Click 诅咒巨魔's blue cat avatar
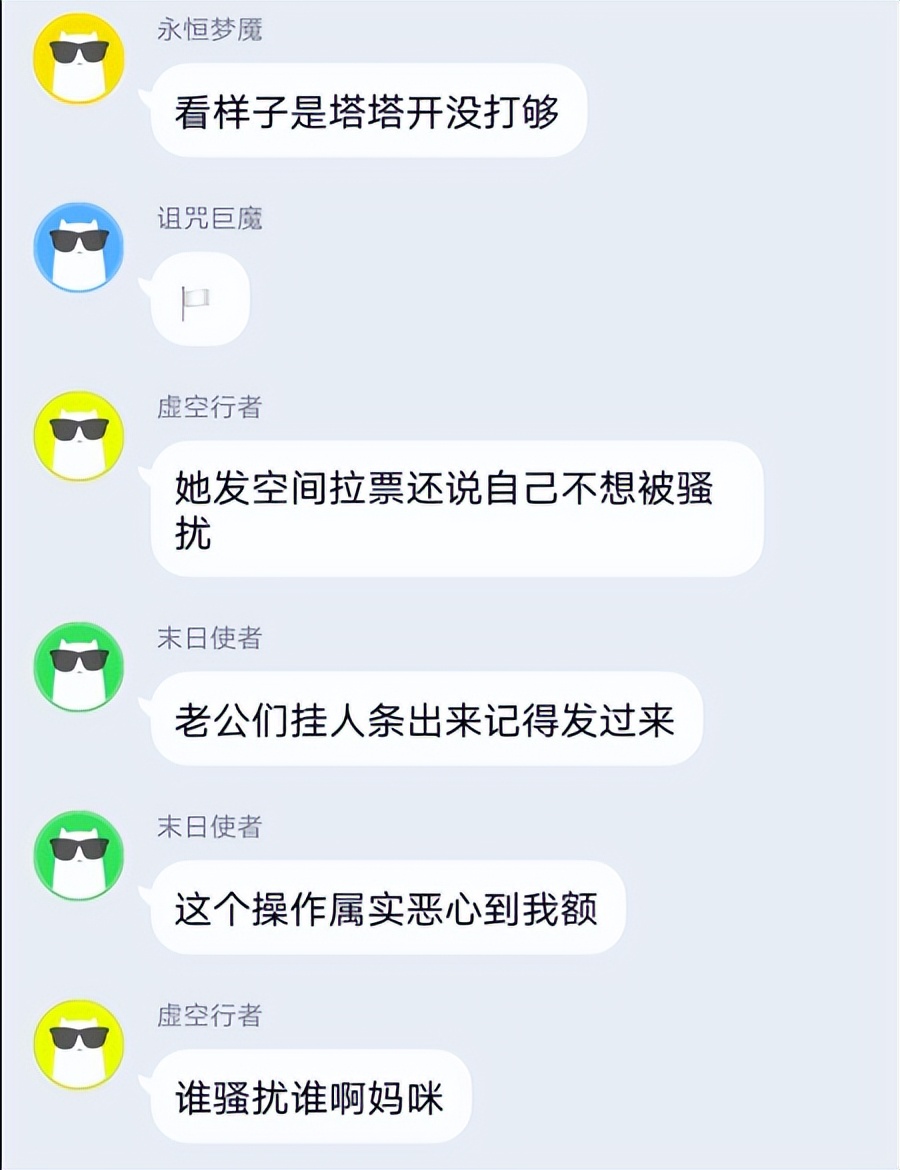Viewport: 900px width, 1170px height. click(x=78, y=250)
